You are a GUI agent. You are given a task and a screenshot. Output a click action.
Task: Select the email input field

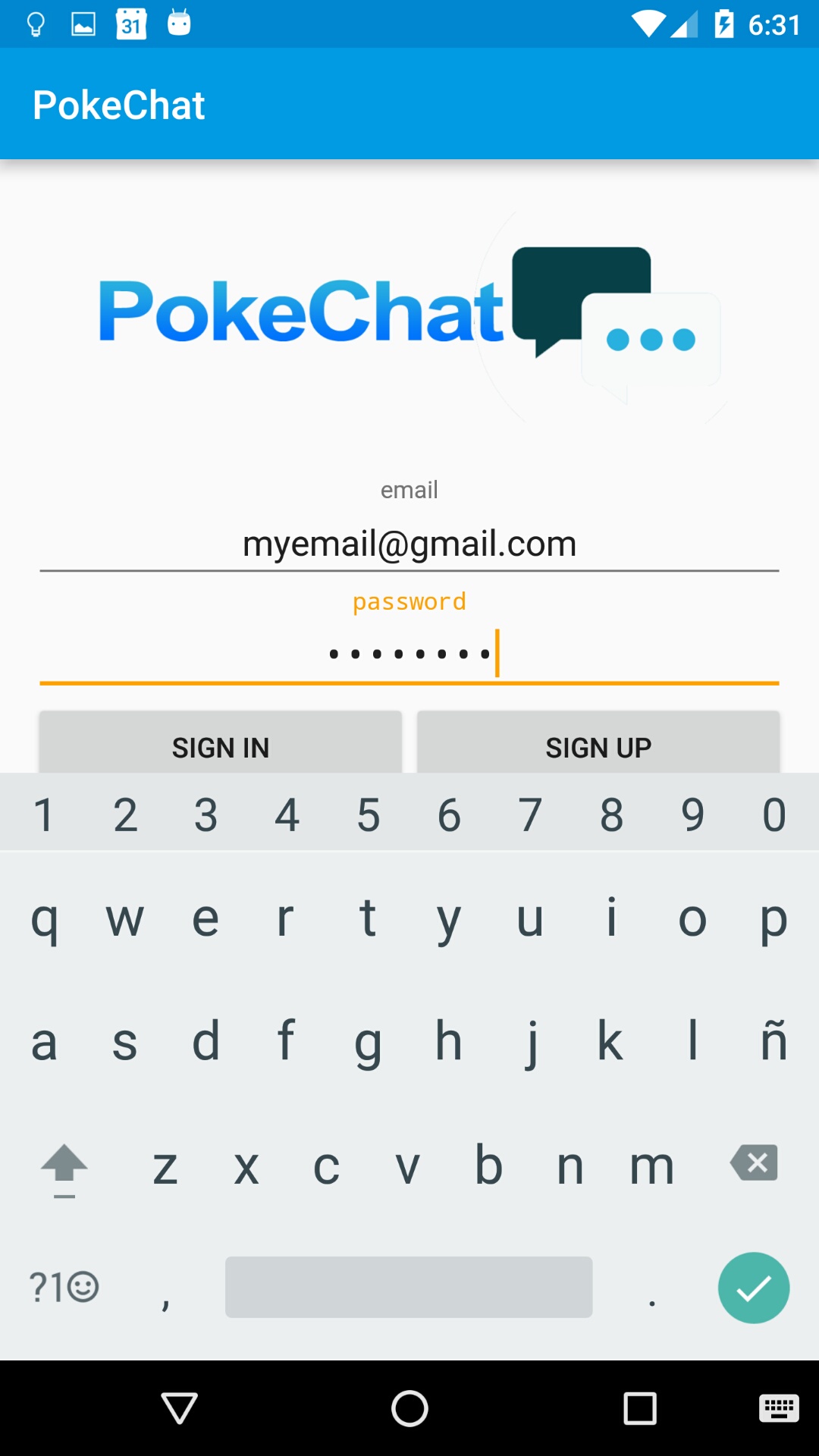point(409,543)
